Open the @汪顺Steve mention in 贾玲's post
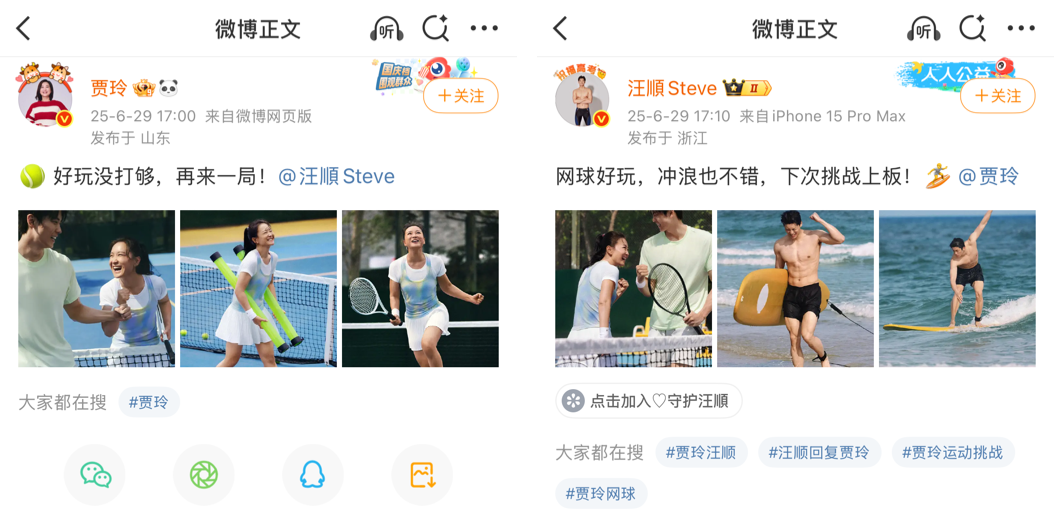1054x518 pixels. (x=336, y=177)
